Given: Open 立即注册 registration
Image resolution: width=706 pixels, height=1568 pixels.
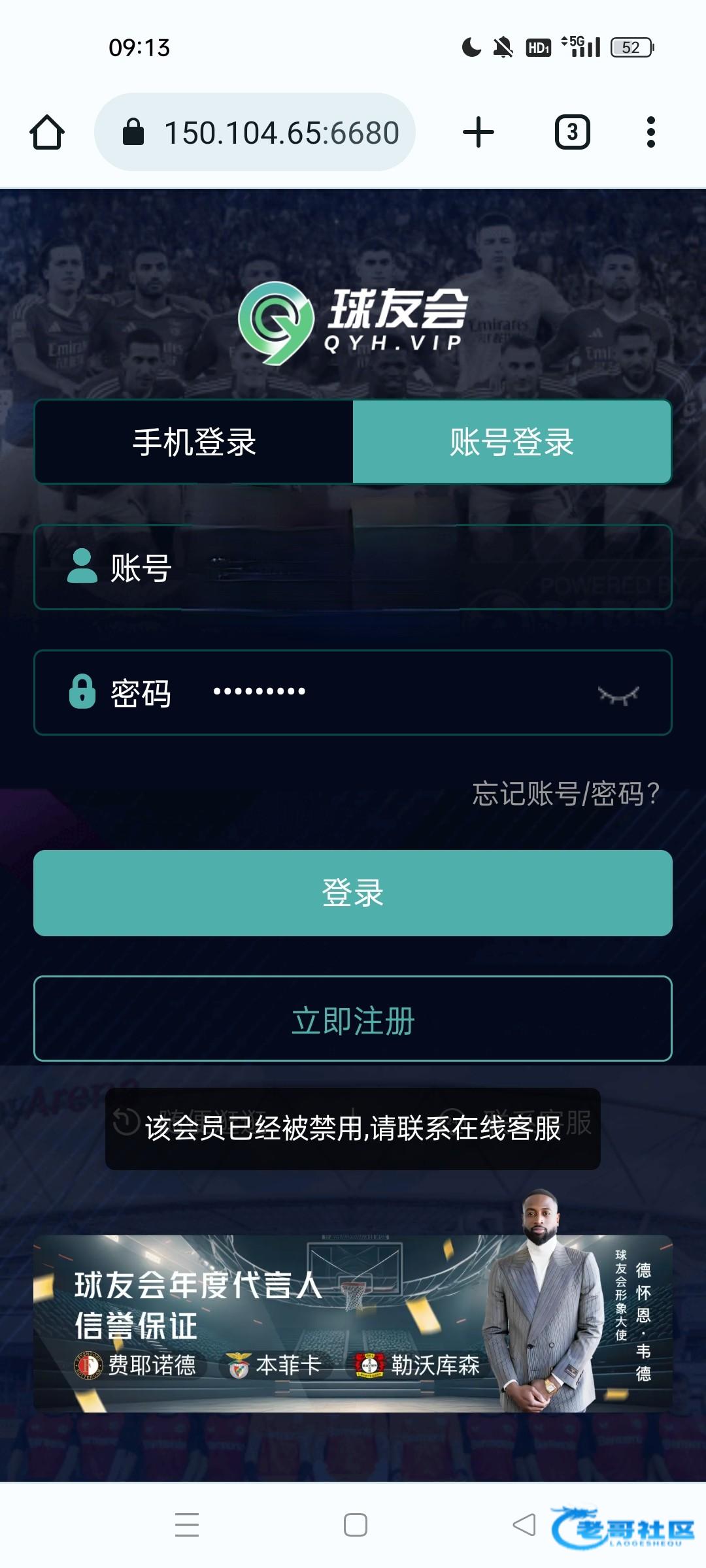Looking at the screenshot, I should tap(353, 1019).
